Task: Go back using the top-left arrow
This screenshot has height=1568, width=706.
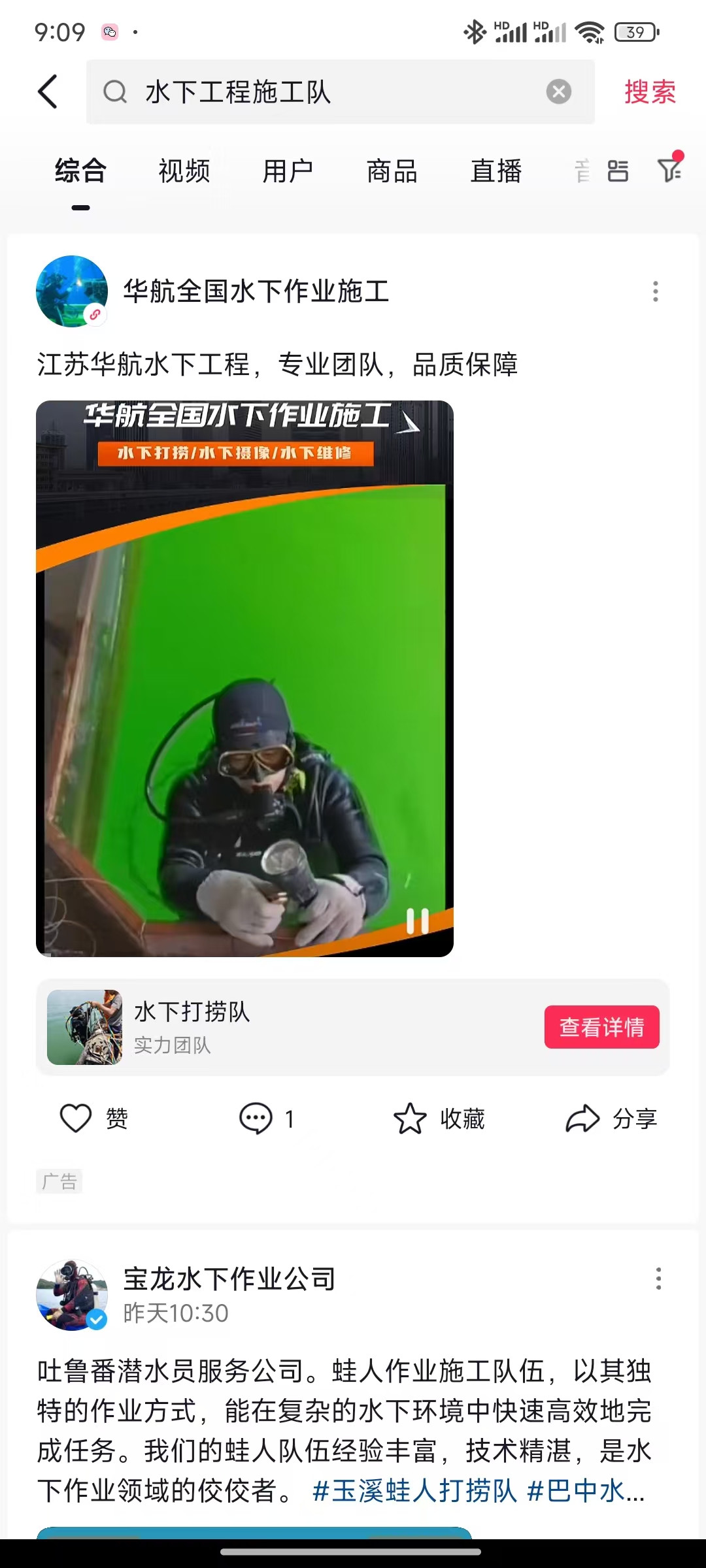Action: point(48,91)
